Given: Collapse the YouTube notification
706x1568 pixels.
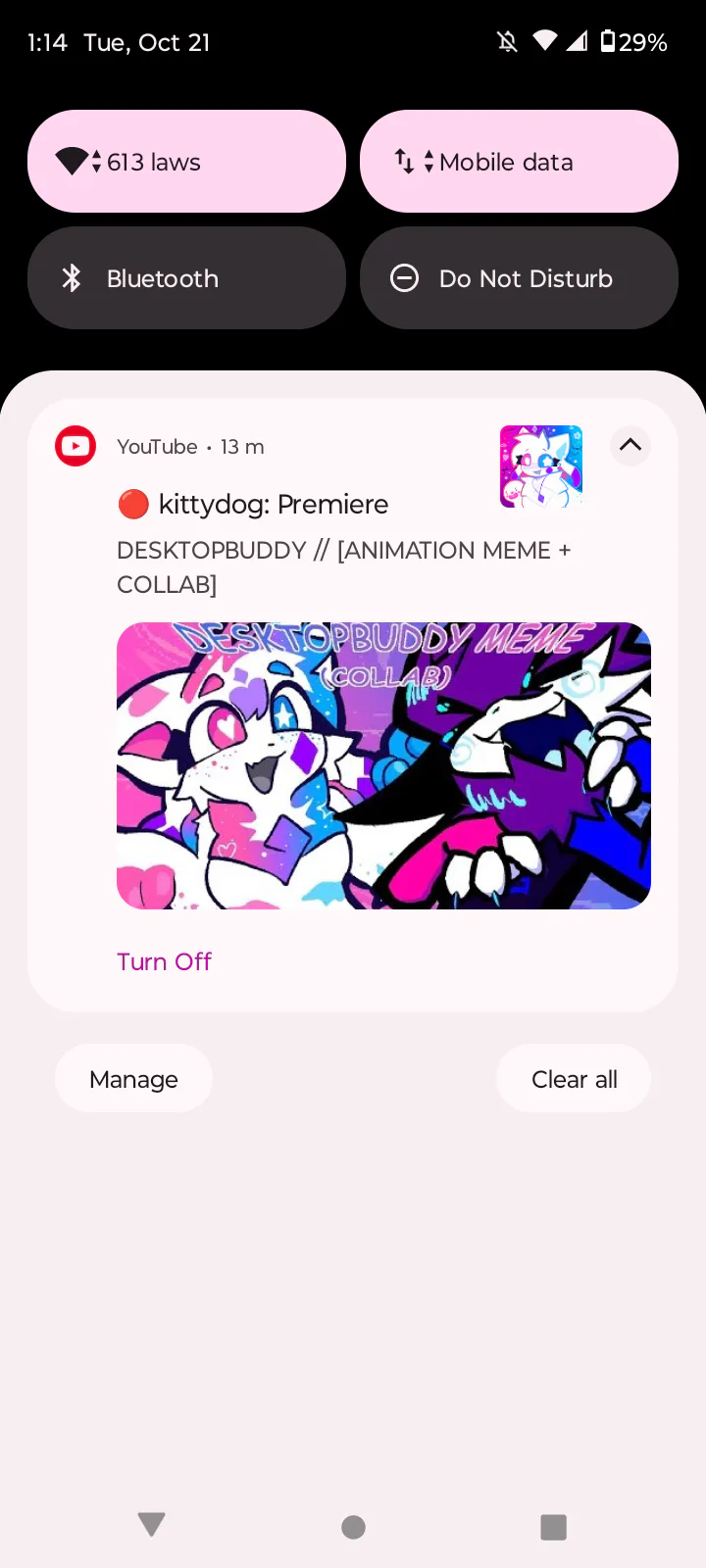Looking at the screenshot, I should point(630,446).
